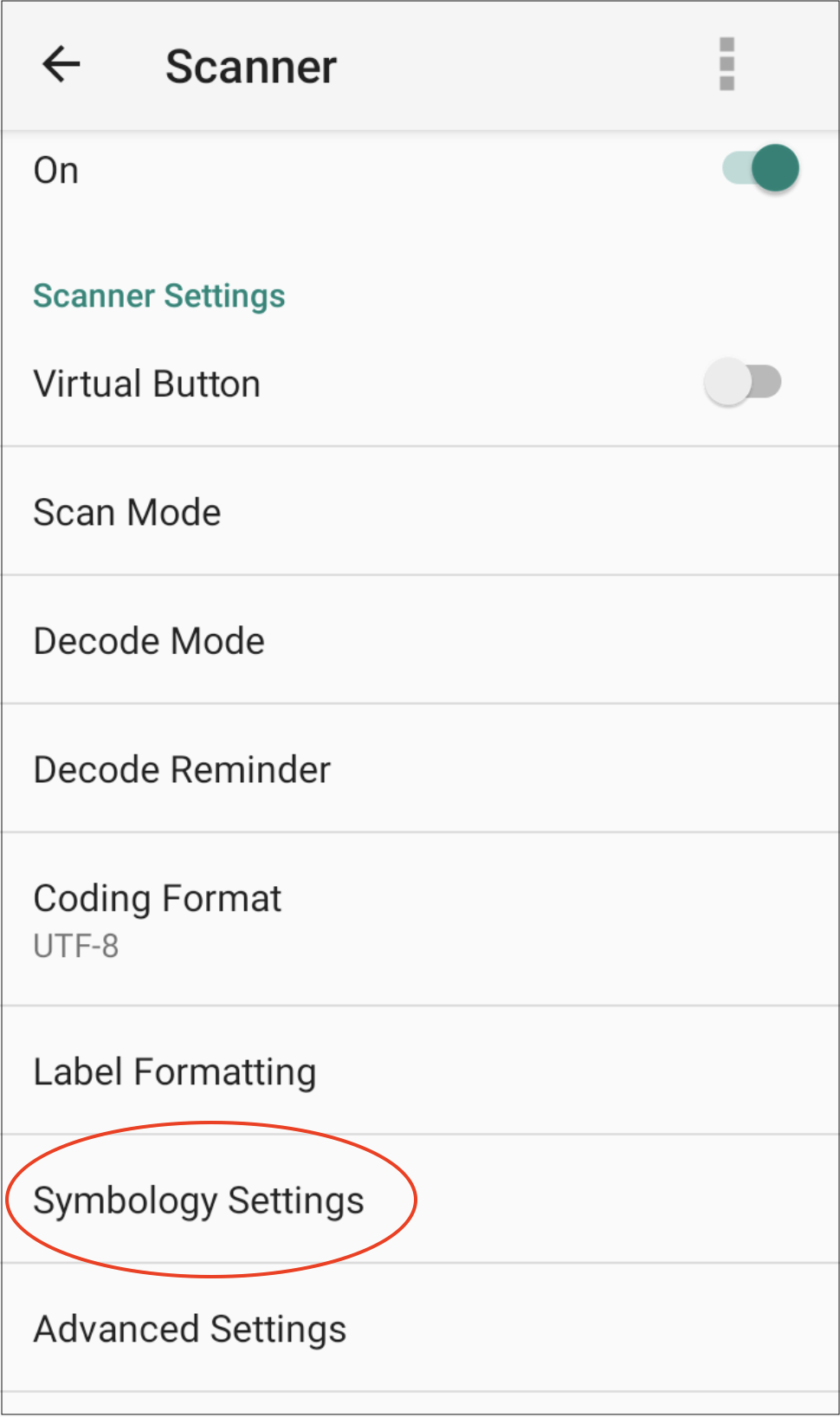Open the overflow menu
This screenshot has width=840, height=1417.
(x=727, y=64)
